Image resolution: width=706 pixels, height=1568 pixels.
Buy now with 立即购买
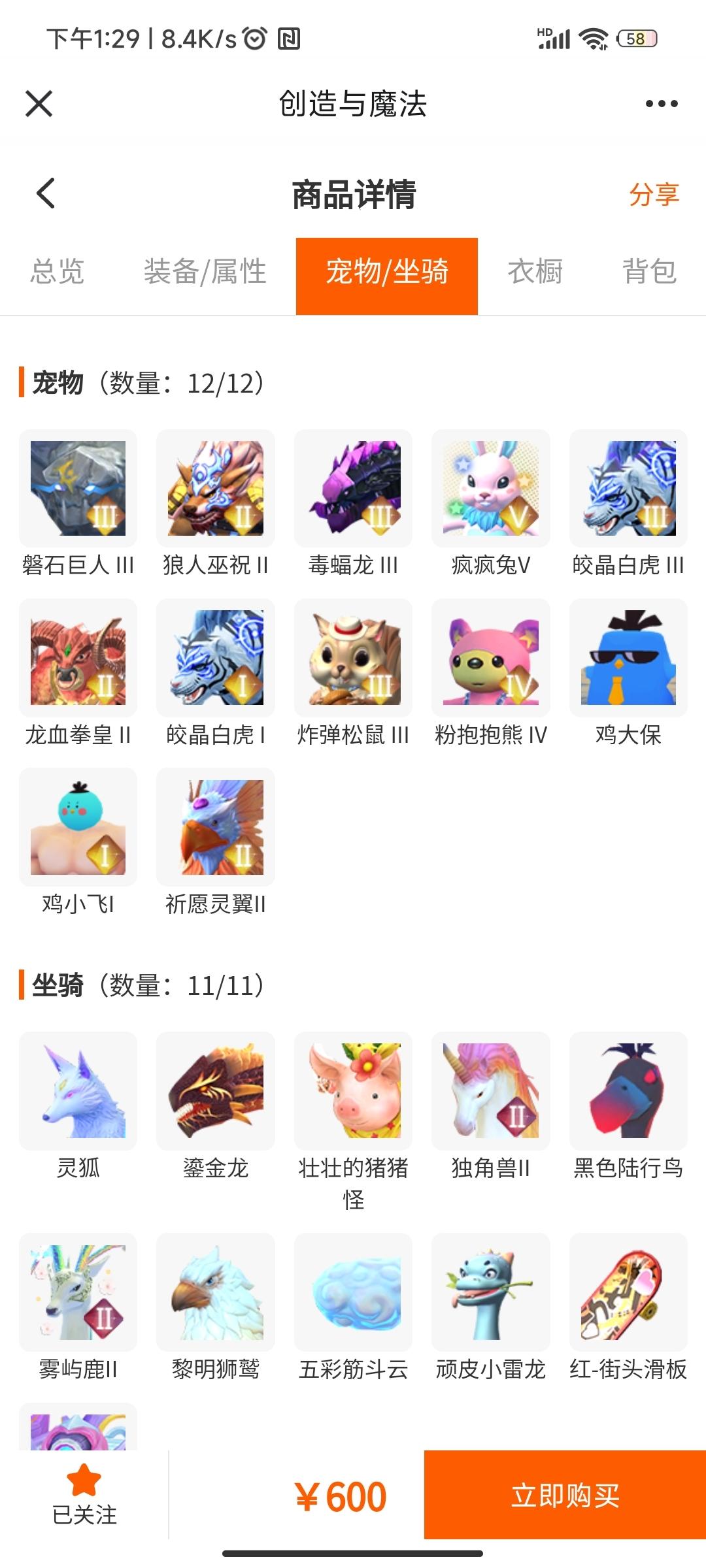coord(565,1495)
